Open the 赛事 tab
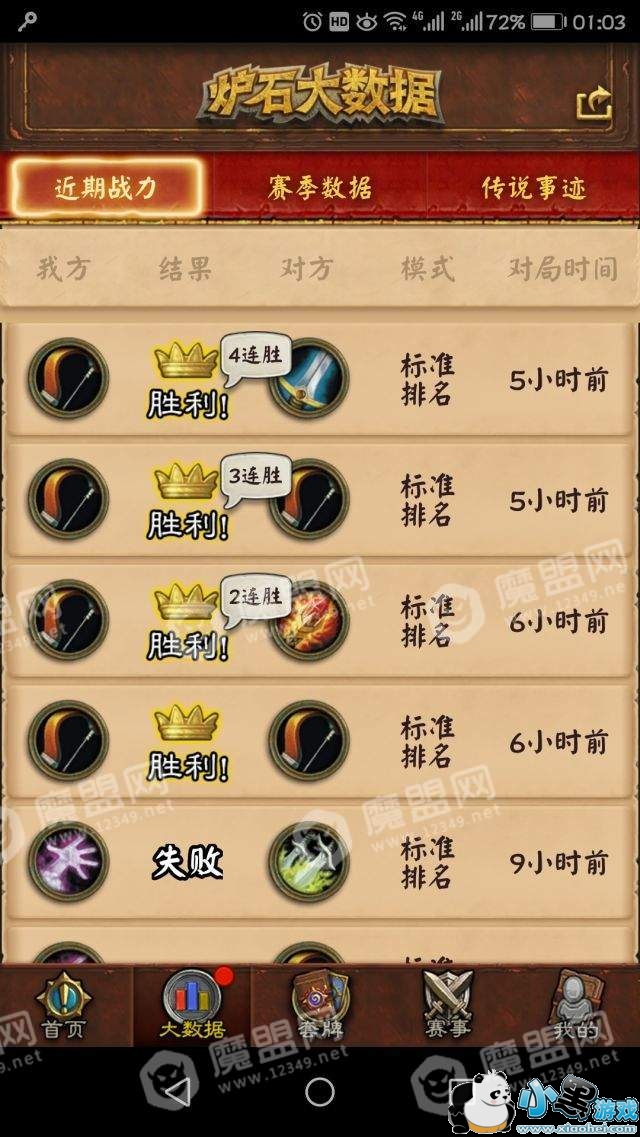The width and height of the screenshot is (640, 1137). pos(447,1006)
